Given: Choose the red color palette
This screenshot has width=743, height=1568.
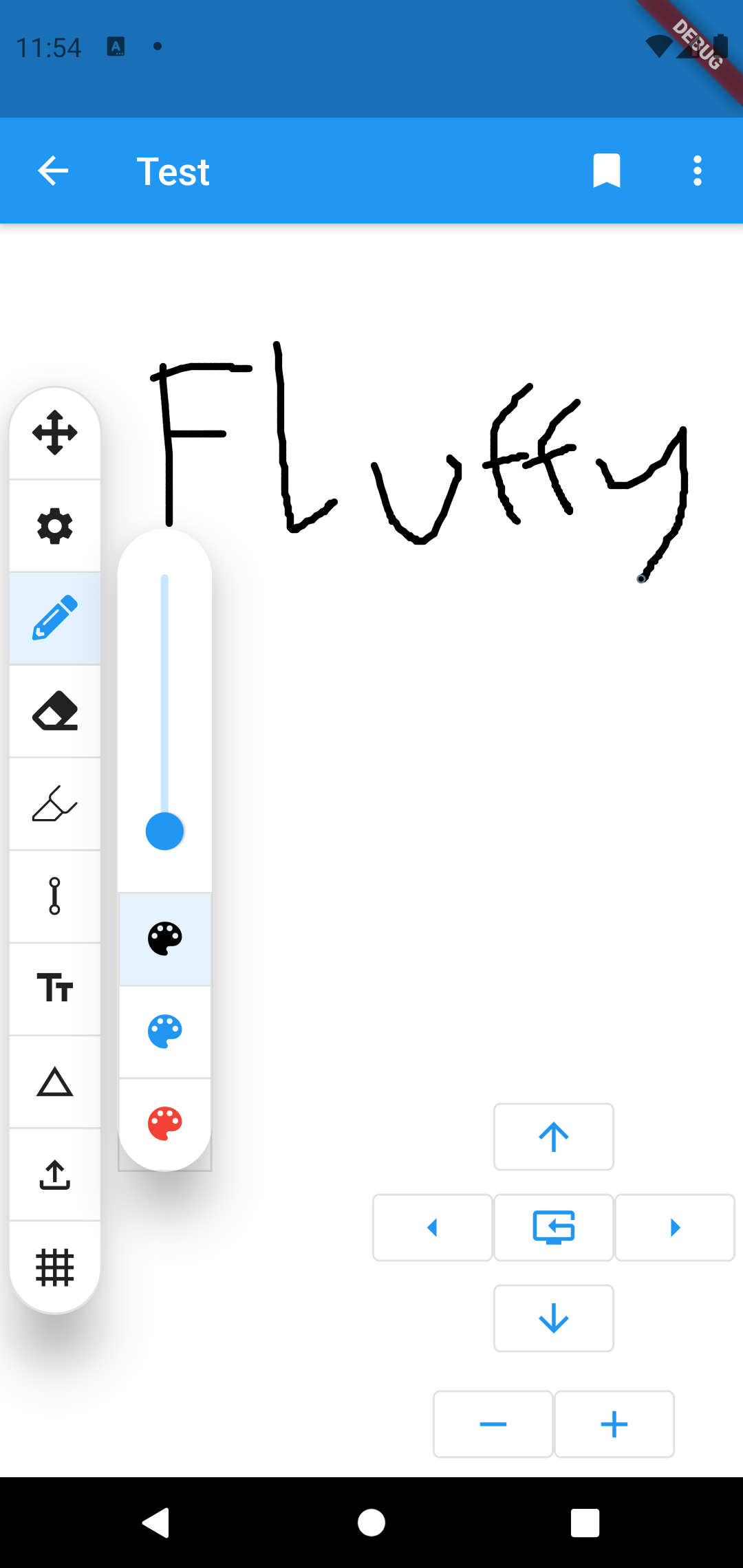Looking at the screenshot, I should pyautogui.click(x=165, y=1124).
